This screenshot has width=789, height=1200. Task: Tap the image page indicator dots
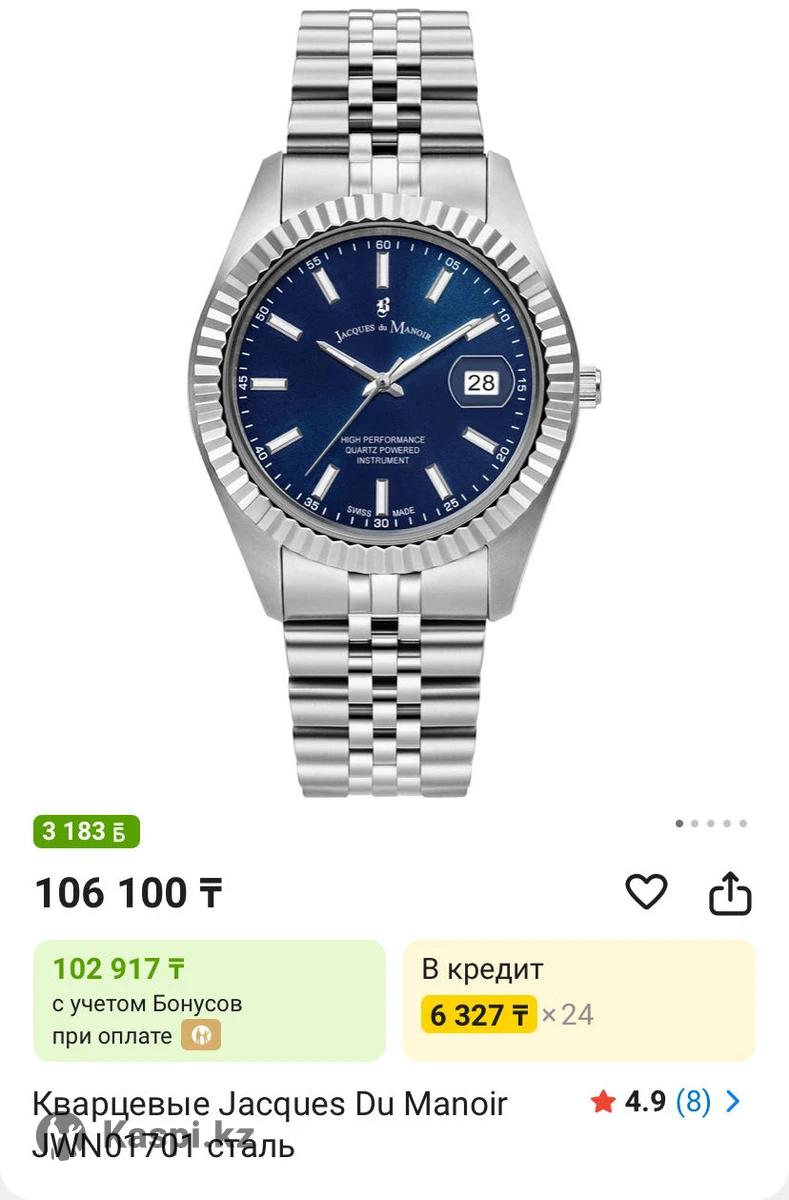click(711, 824)
